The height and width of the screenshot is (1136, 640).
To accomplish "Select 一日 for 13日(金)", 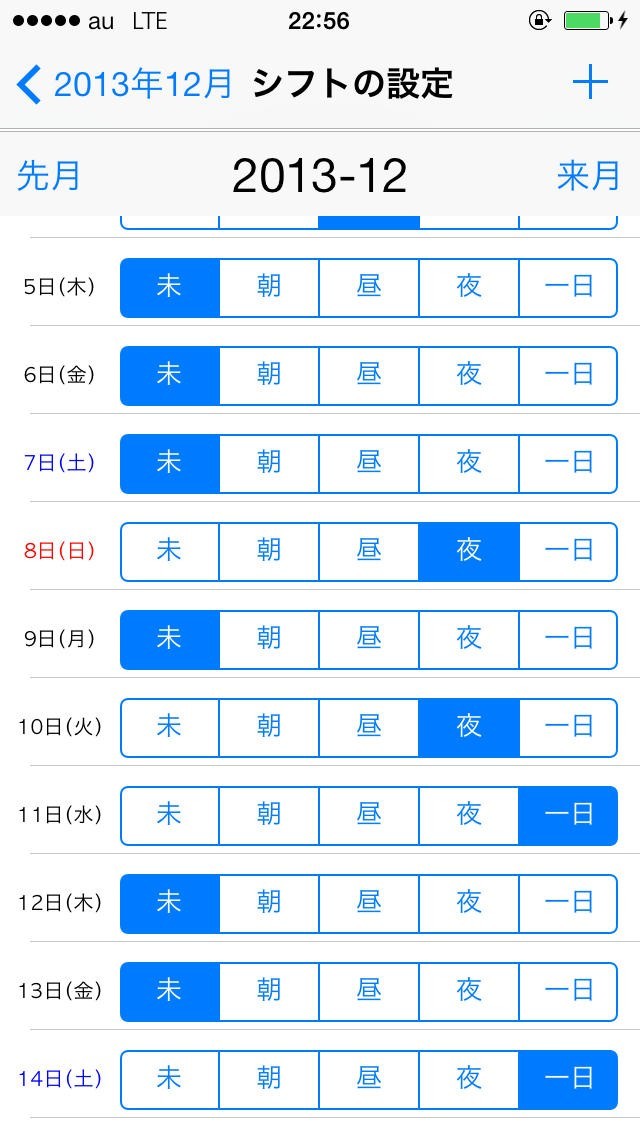I will 568,991.
